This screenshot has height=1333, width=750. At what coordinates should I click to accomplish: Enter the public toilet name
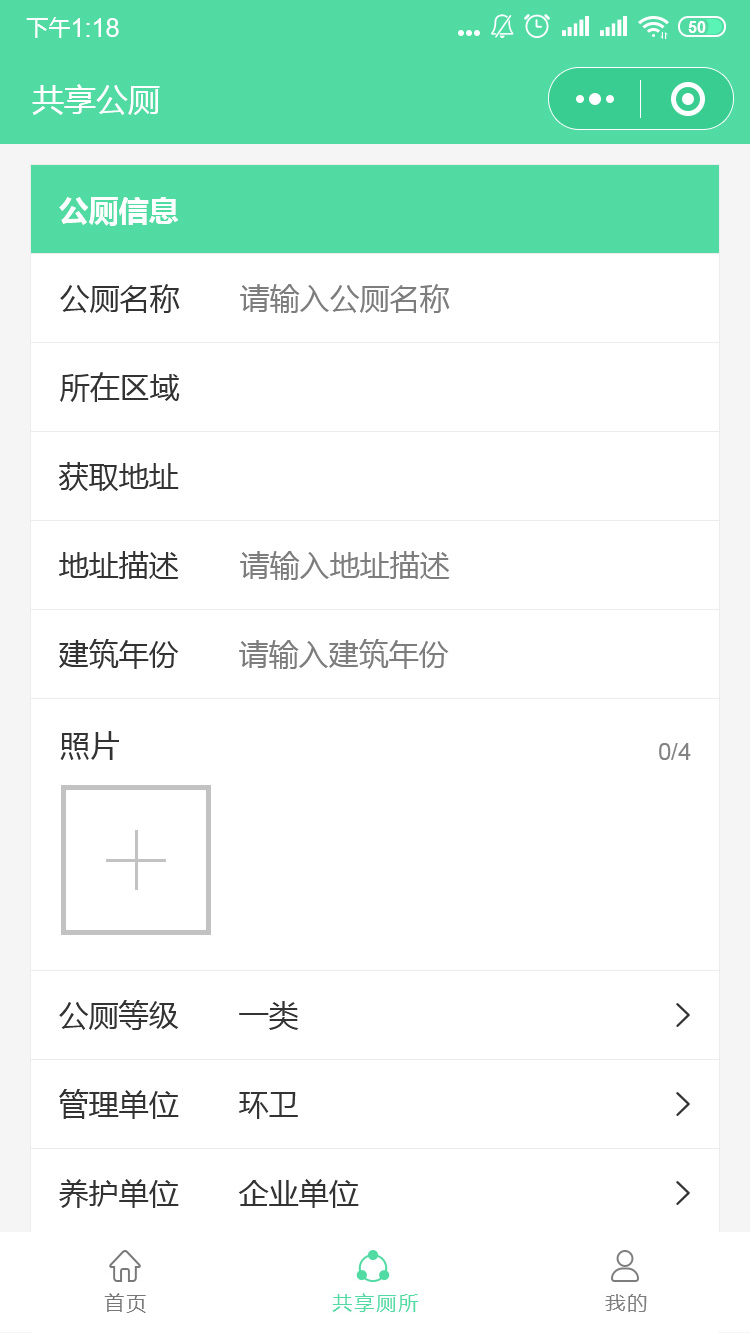pyautogui.click(x=465, y=299)
